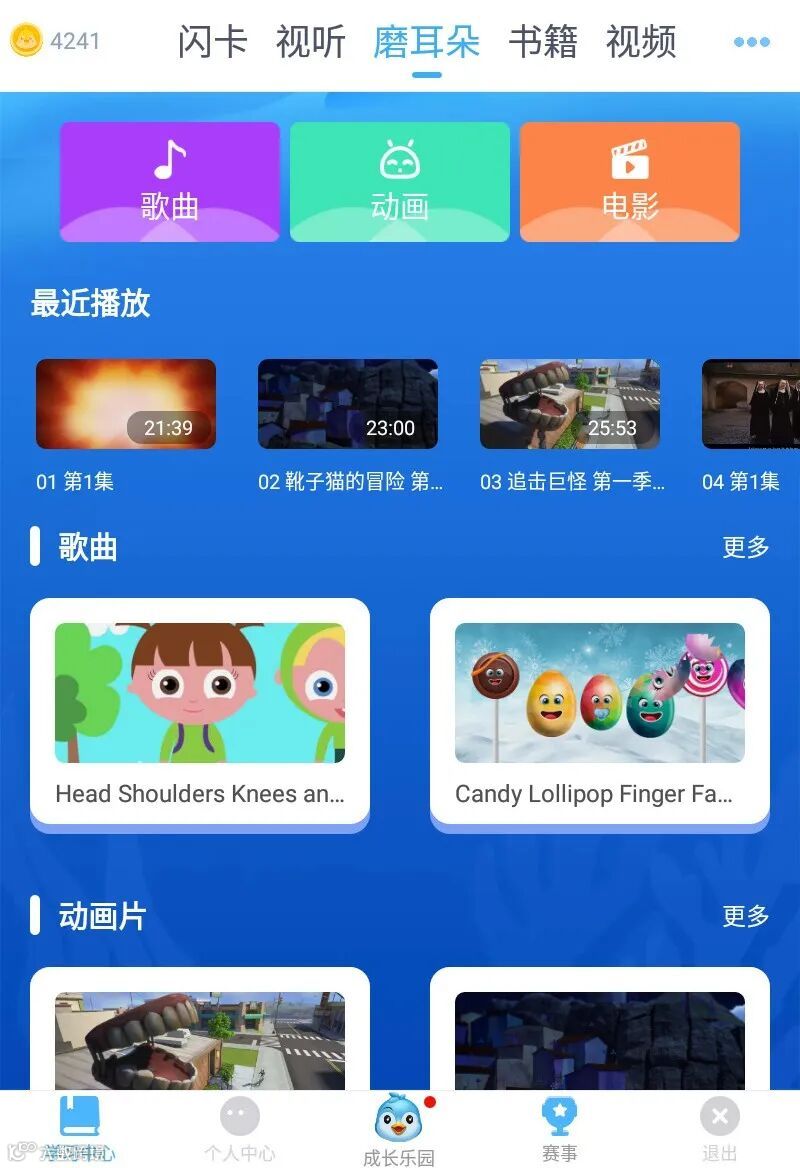Screen dimensions: 800x1168
Task: Go to the 视频 tab
Action: coord(641,42)
